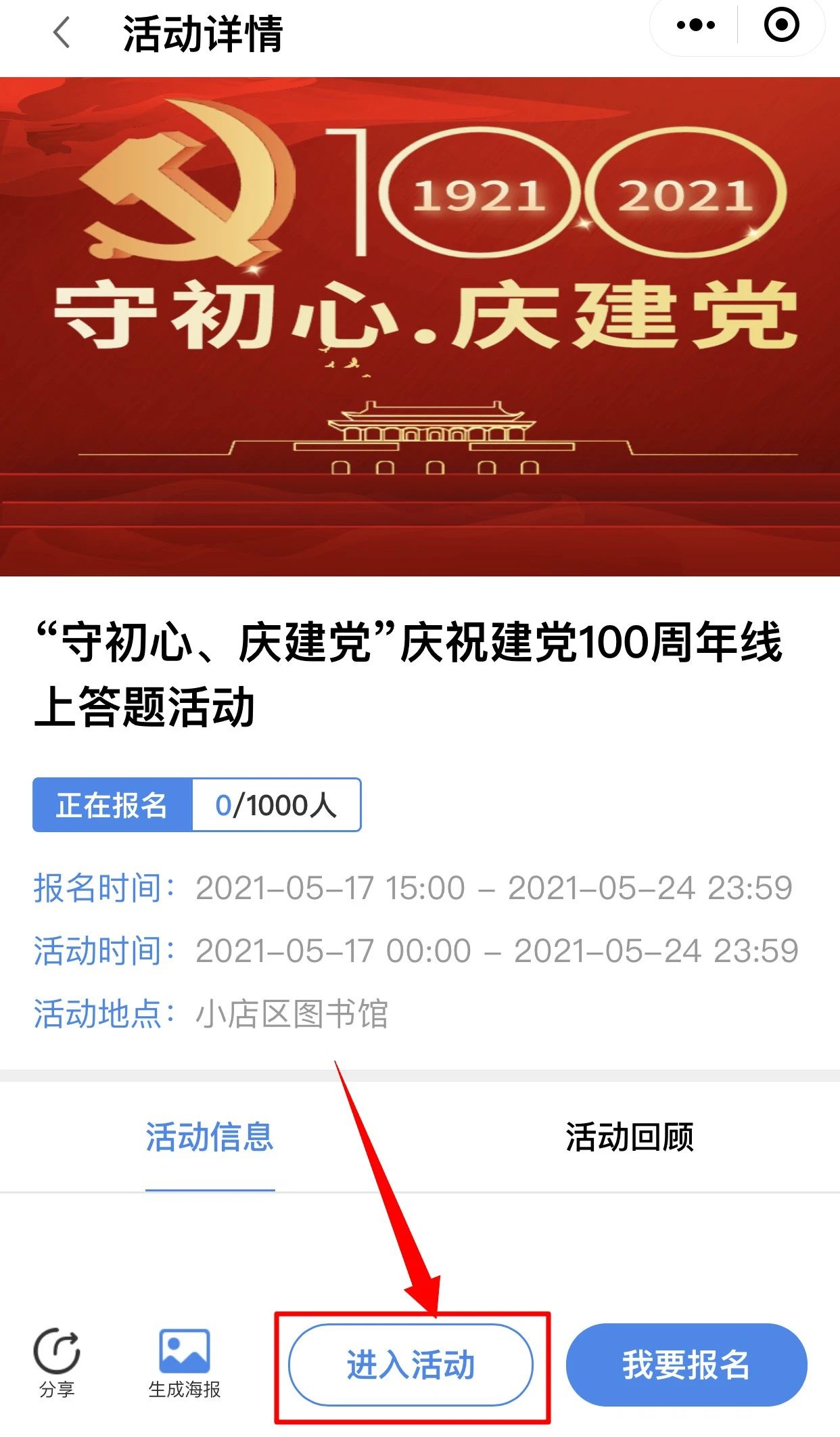Image resolution: width=840 pixels, height=1437 pixels.
Task: Switch to the 活动信息 tab
Action: point(210,1137)
